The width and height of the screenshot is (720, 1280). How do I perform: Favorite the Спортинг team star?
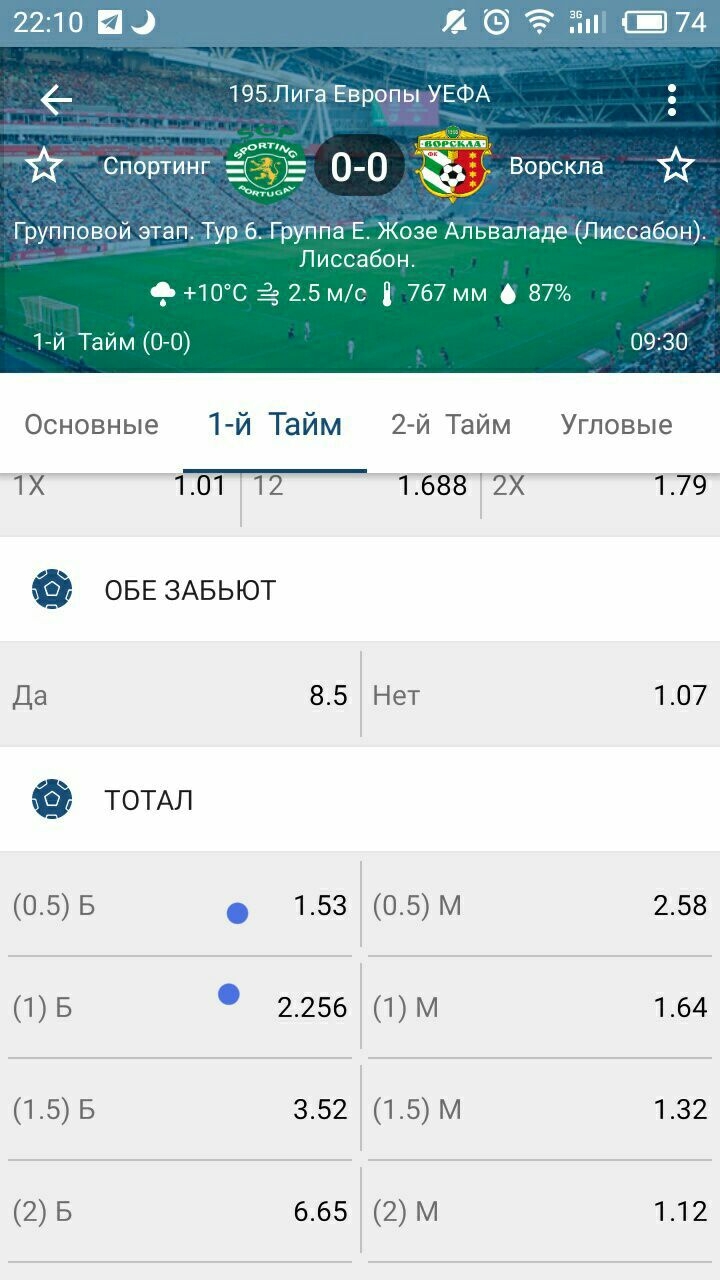(44, 165)
